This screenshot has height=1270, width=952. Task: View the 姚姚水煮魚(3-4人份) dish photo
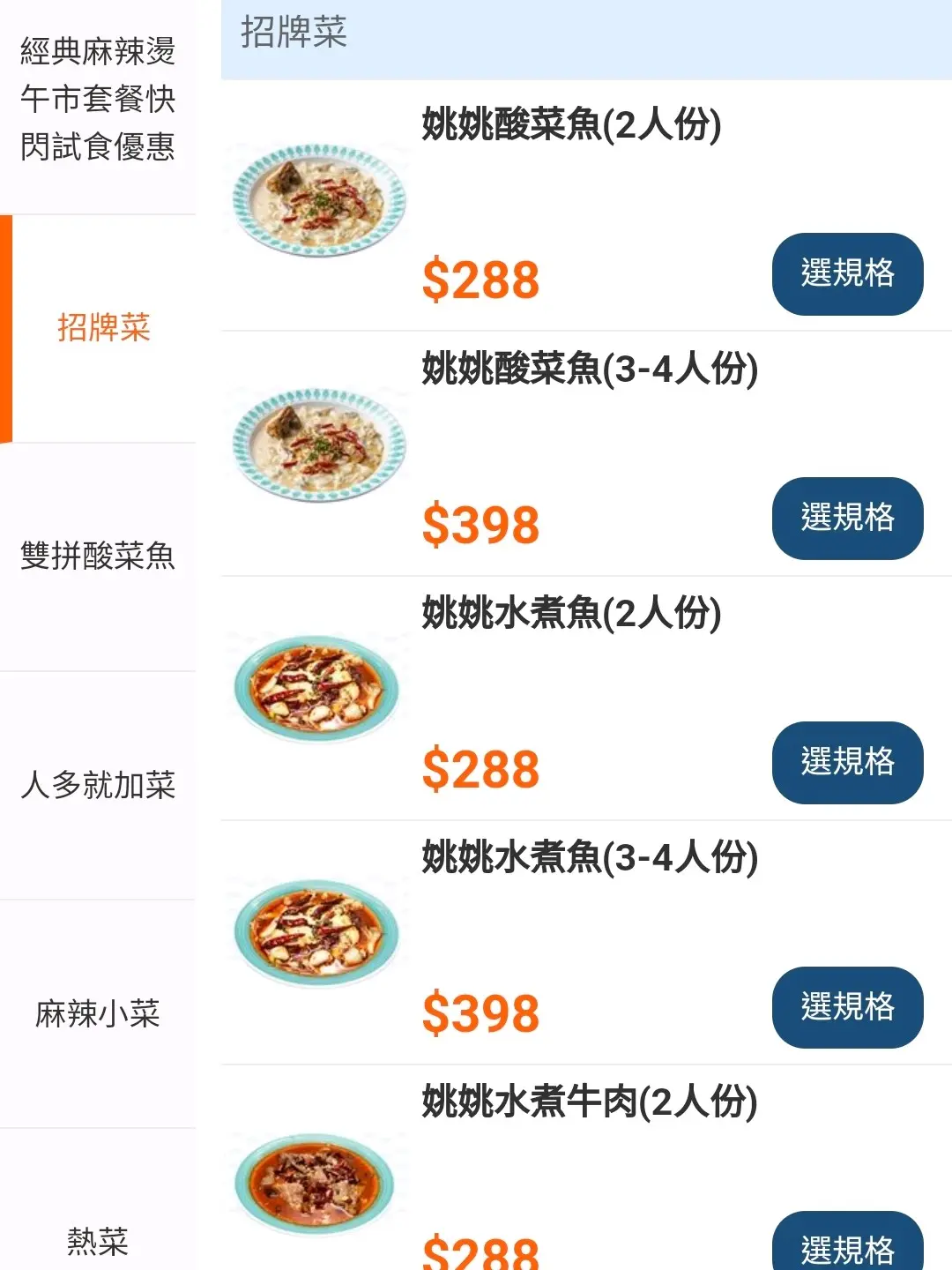click(317, 934)
